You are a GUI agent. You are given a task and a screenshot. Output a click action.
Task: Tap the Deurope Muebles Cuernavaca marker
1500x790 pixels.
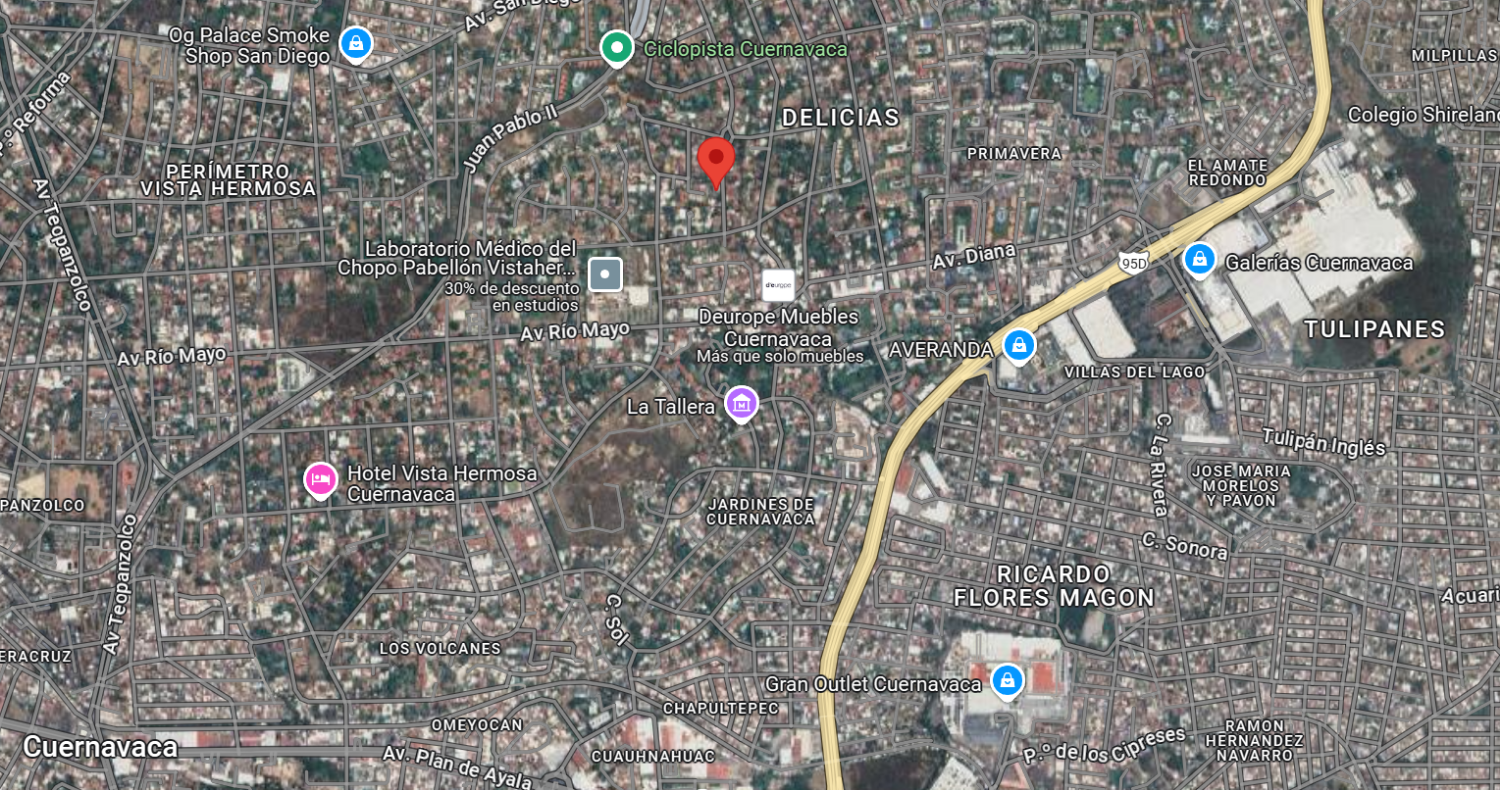click(778, 286)
